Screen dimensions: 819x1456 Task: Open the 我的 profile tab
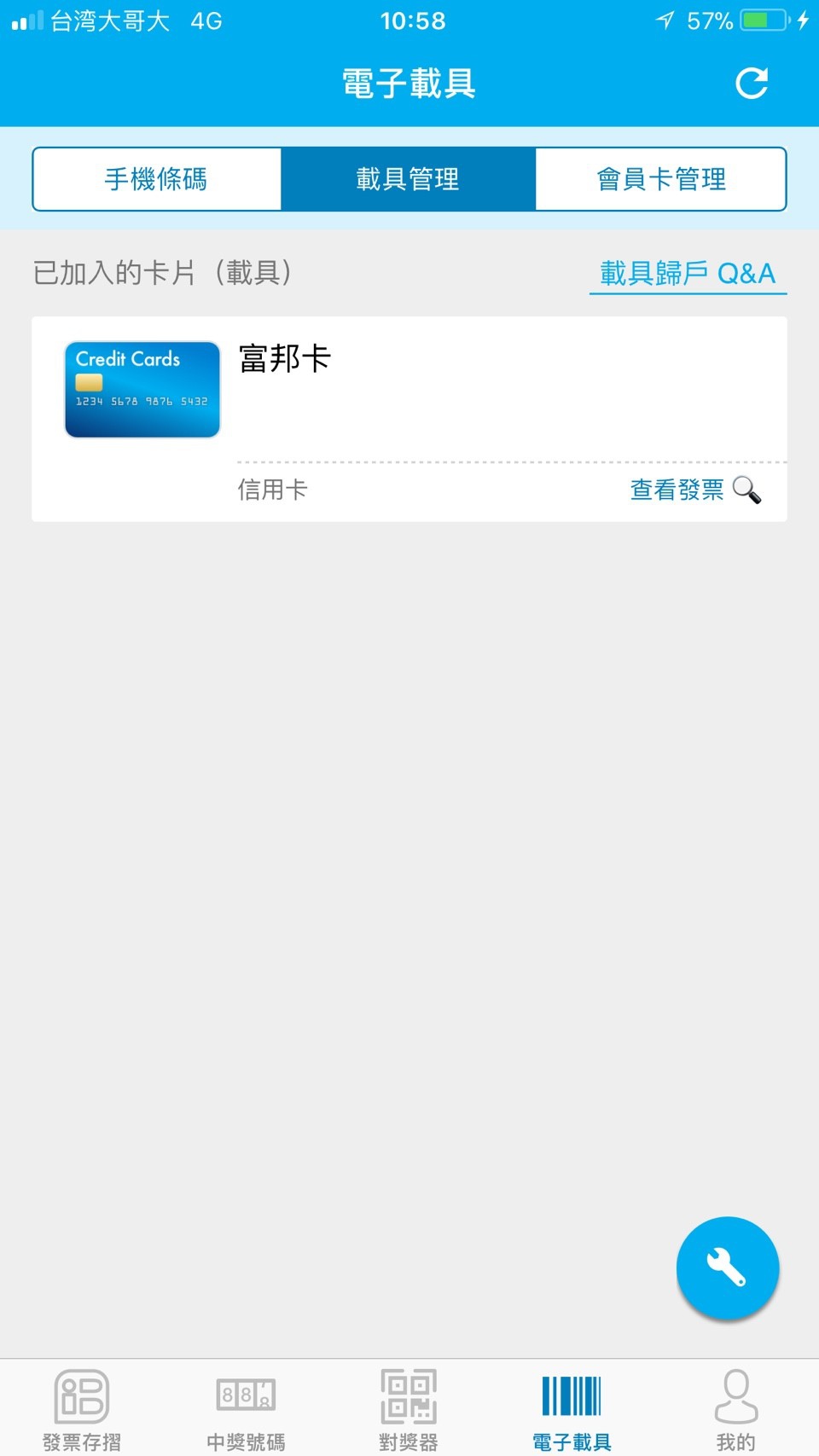735,1409
